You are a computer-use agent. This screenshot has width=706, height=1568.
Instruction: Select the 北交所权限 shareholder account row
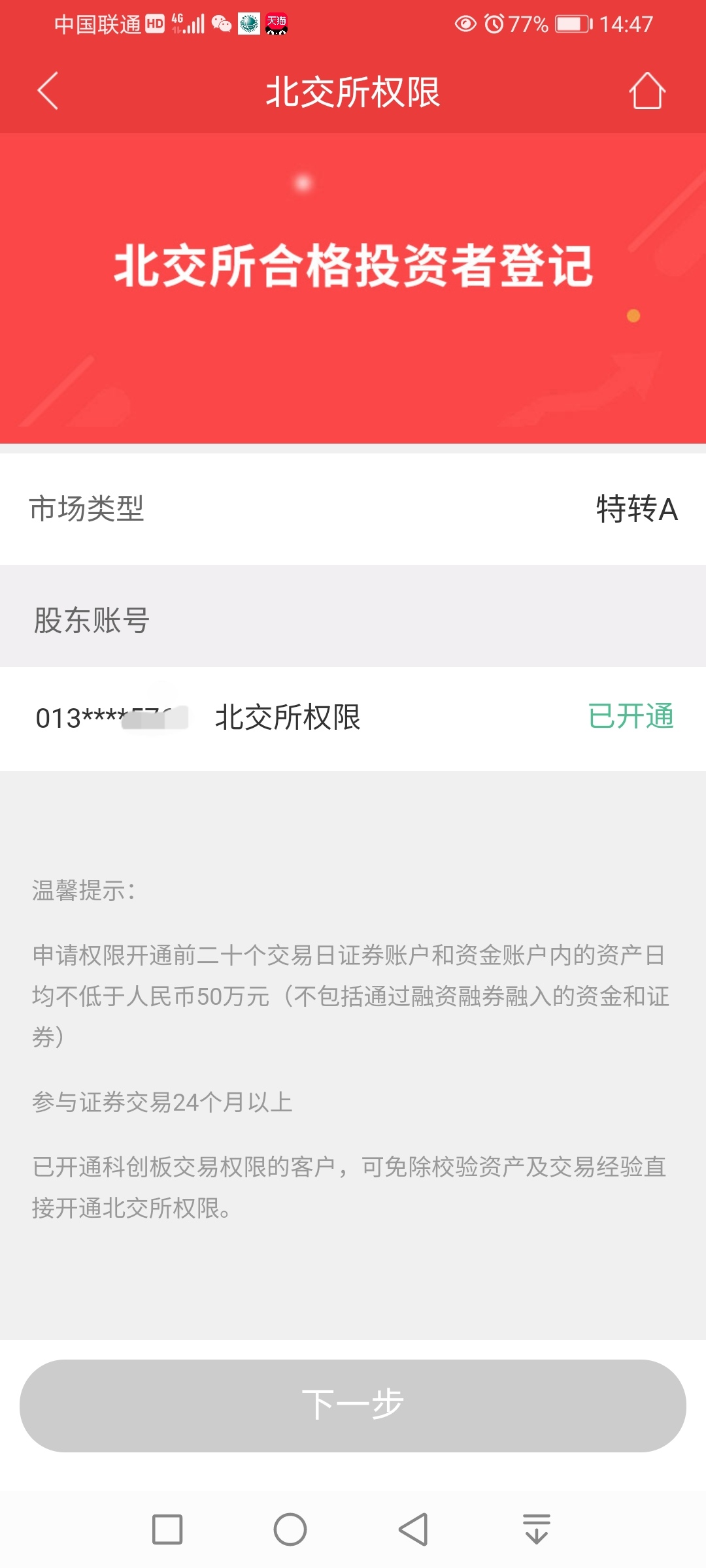pos(353,718)
